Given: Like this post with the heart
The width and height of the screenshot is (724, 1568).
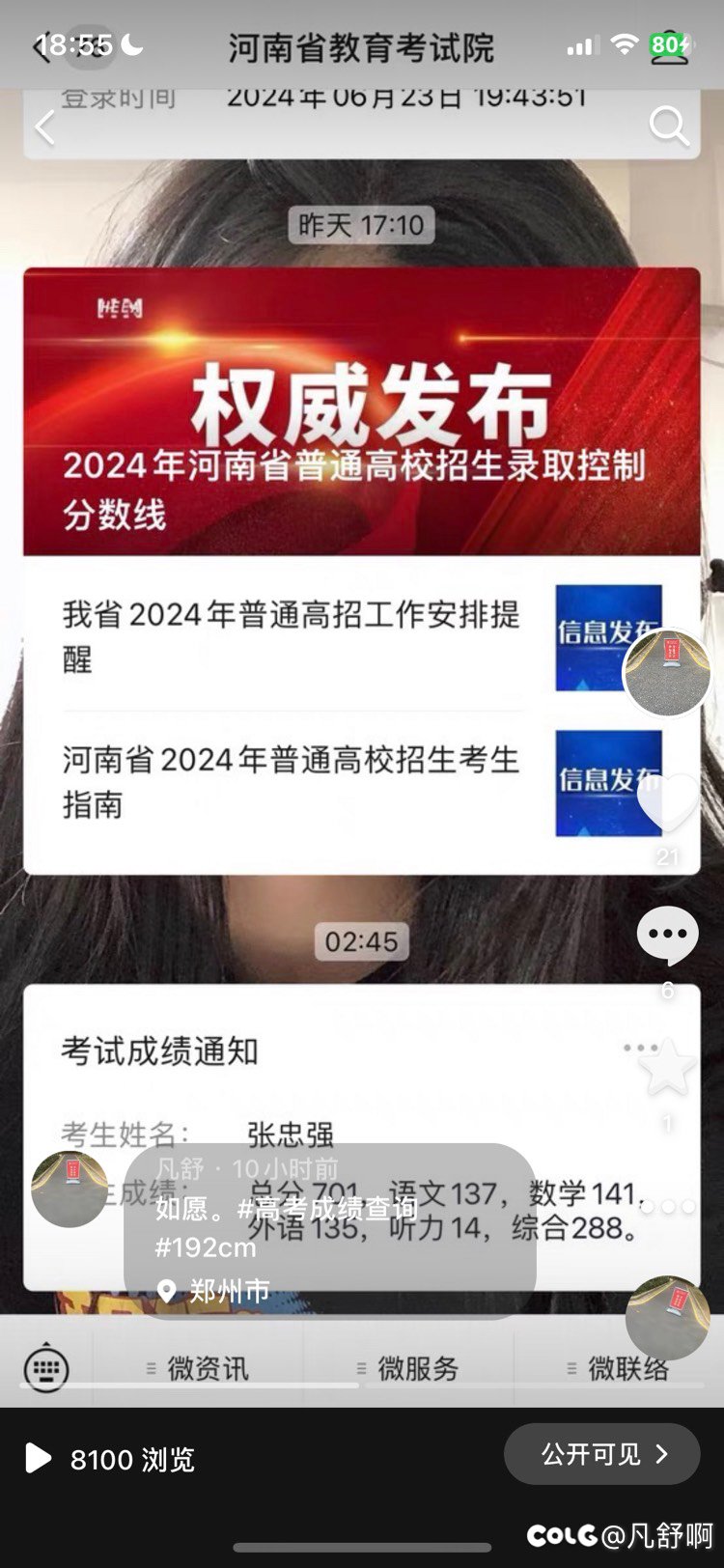Looking at the screenshot, I should click(x=667, y=803).
